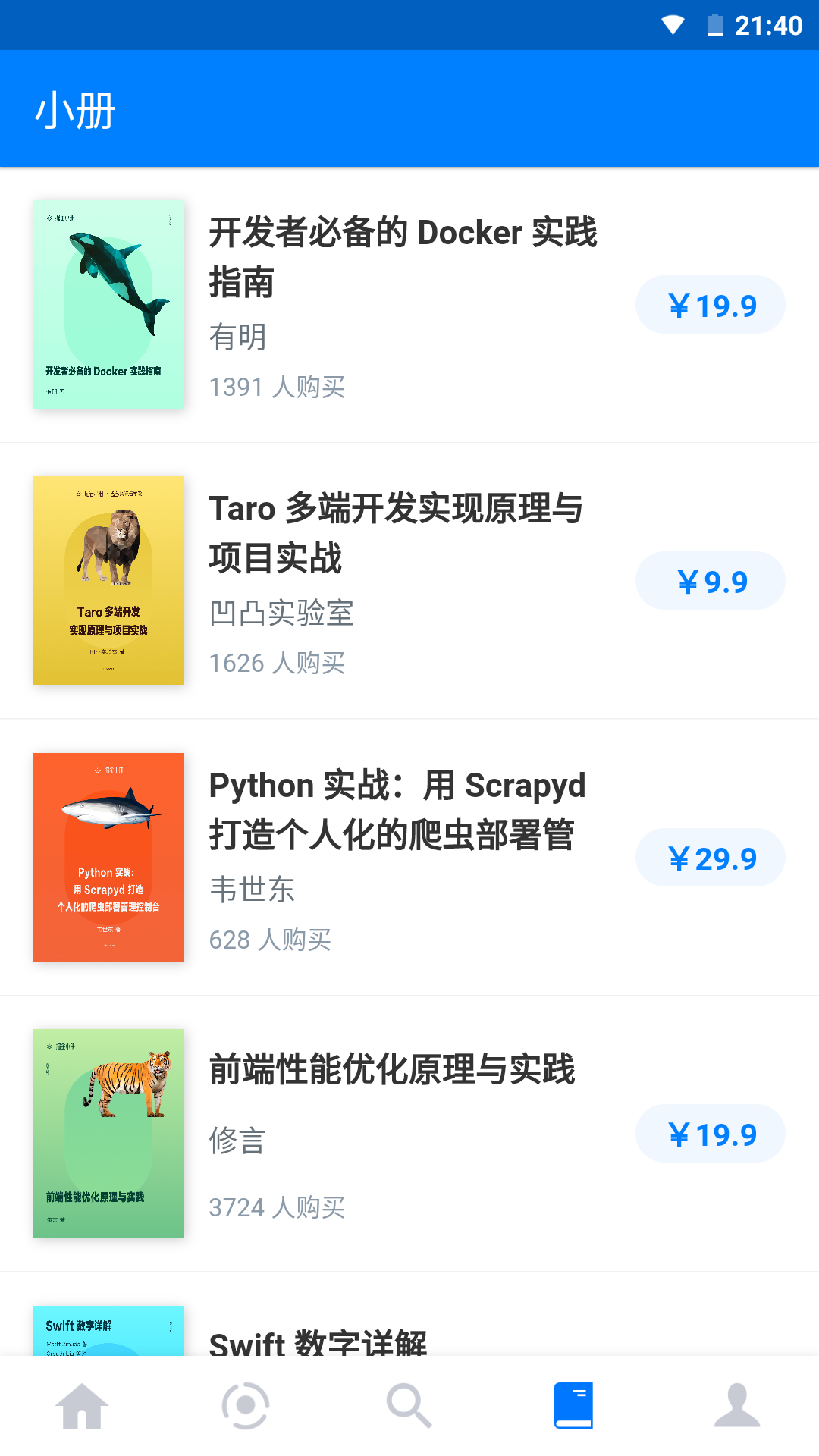The width and height of the screenshot is (819, 1456).
Task: Tap the ¥9.9 price button for Taro
Action: click(x=710, y=581)
